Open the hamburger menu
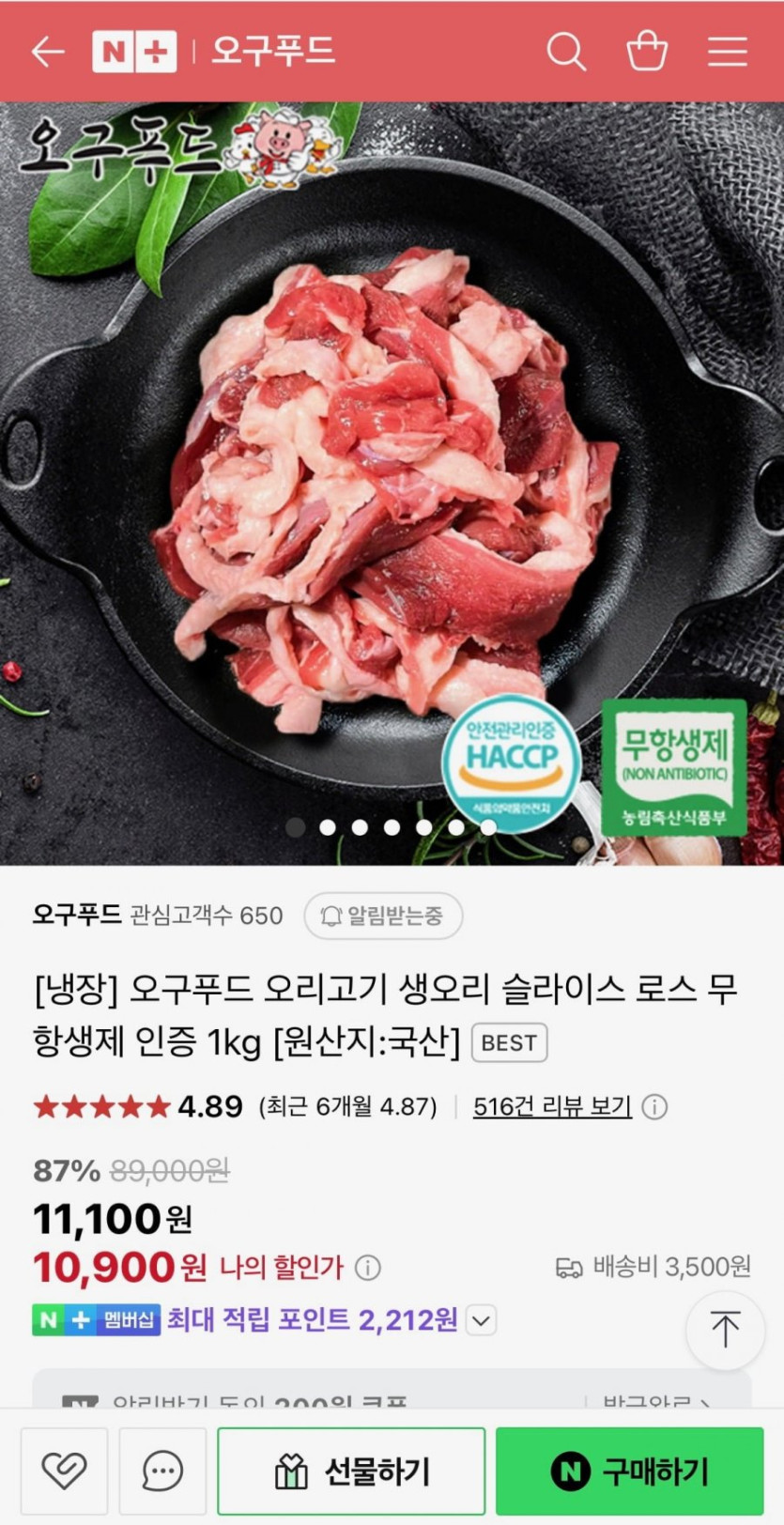 click(x=727, y=52)
